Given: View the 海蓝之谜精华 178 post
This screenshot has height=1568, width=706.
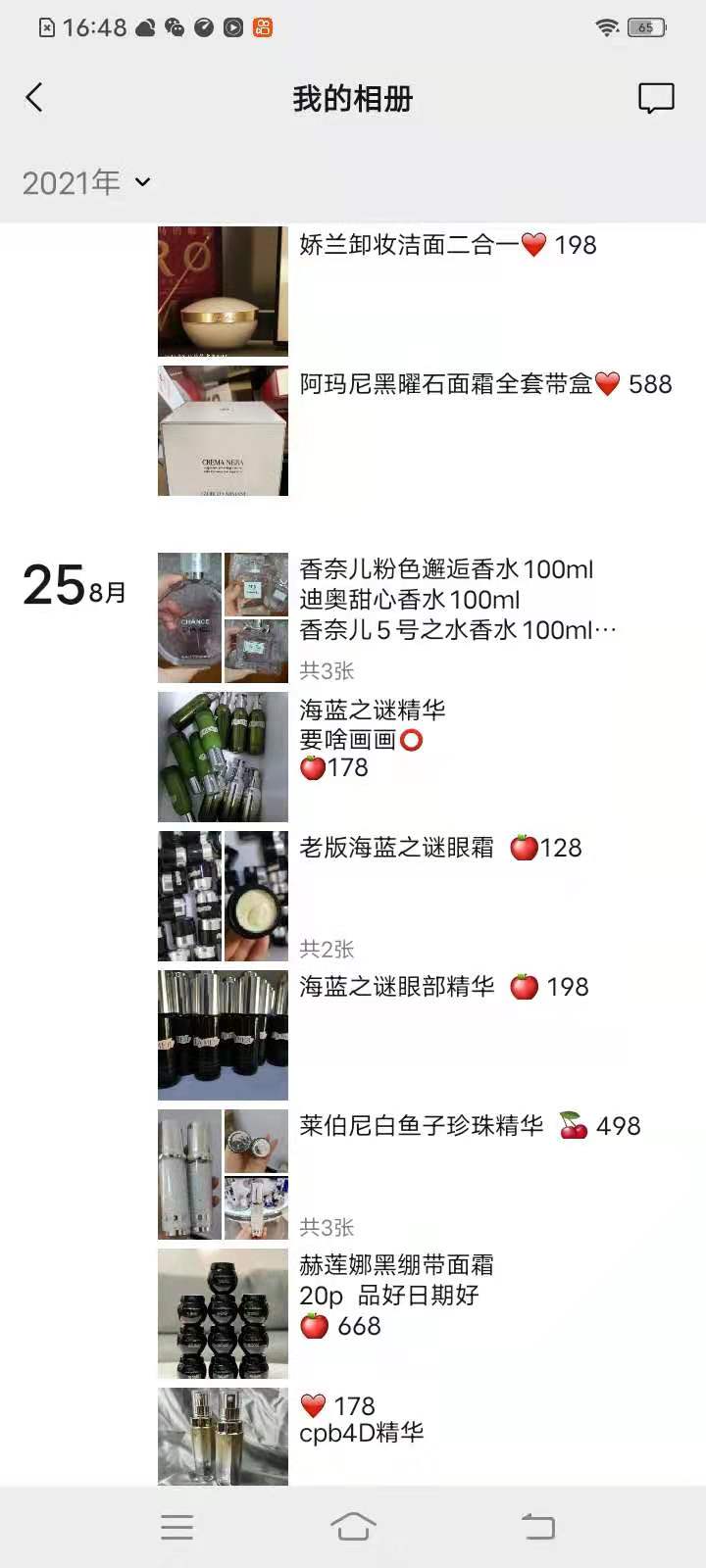Looking at the screenshot, I should pos(422,757).
